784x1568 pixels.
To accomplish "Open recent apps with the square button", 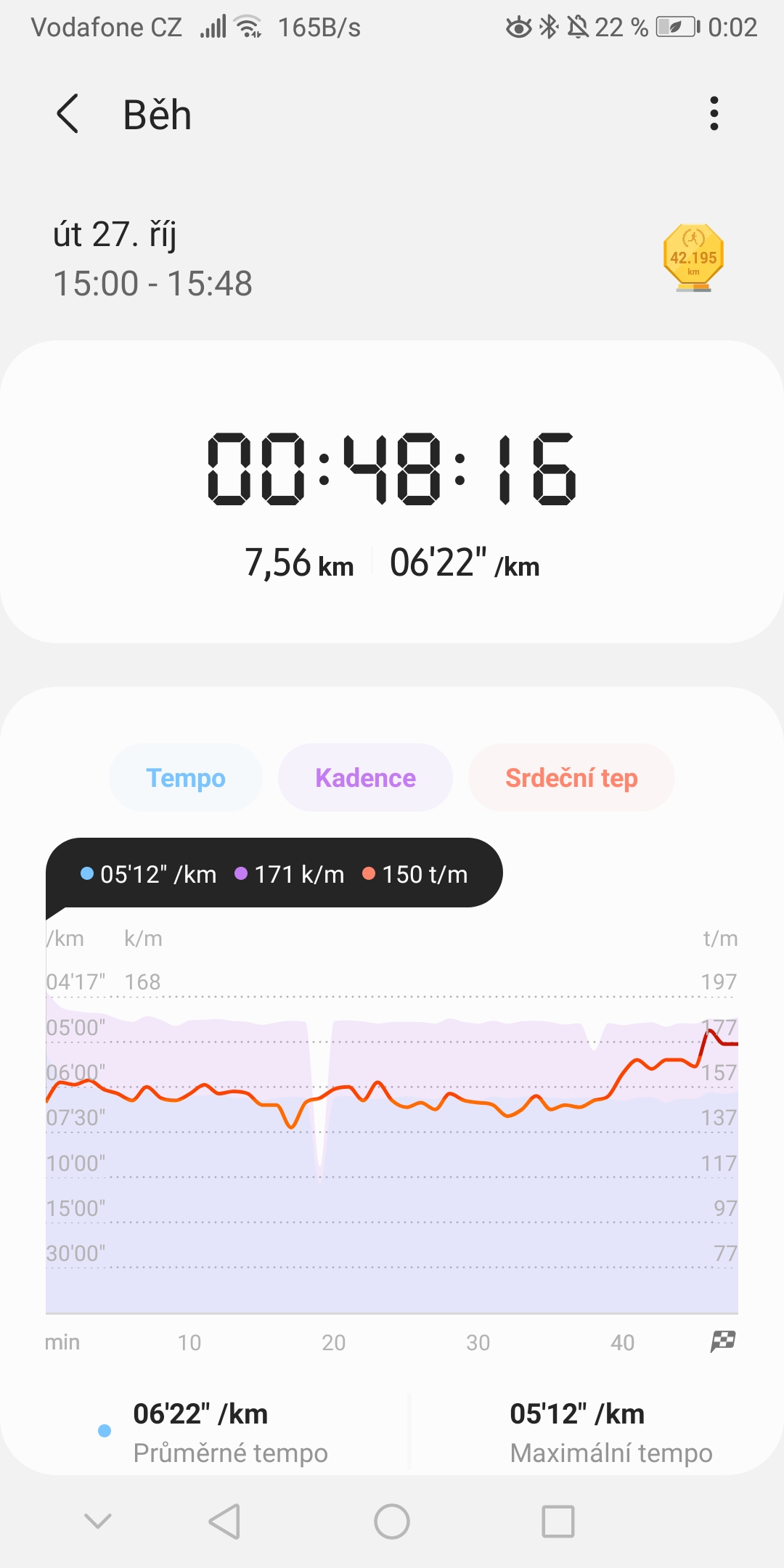I will (558, 1521).
